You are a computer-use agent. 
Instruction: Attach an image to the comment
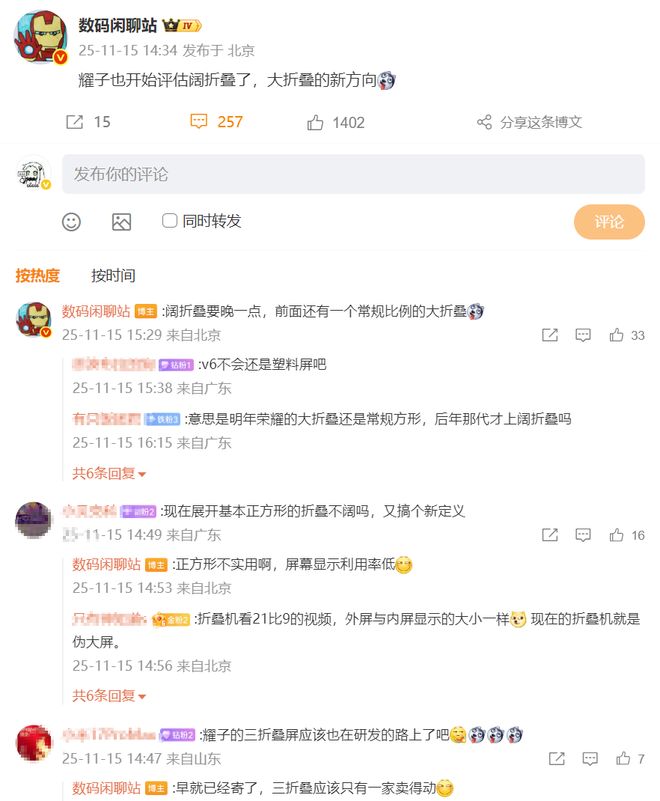point(121,222)
